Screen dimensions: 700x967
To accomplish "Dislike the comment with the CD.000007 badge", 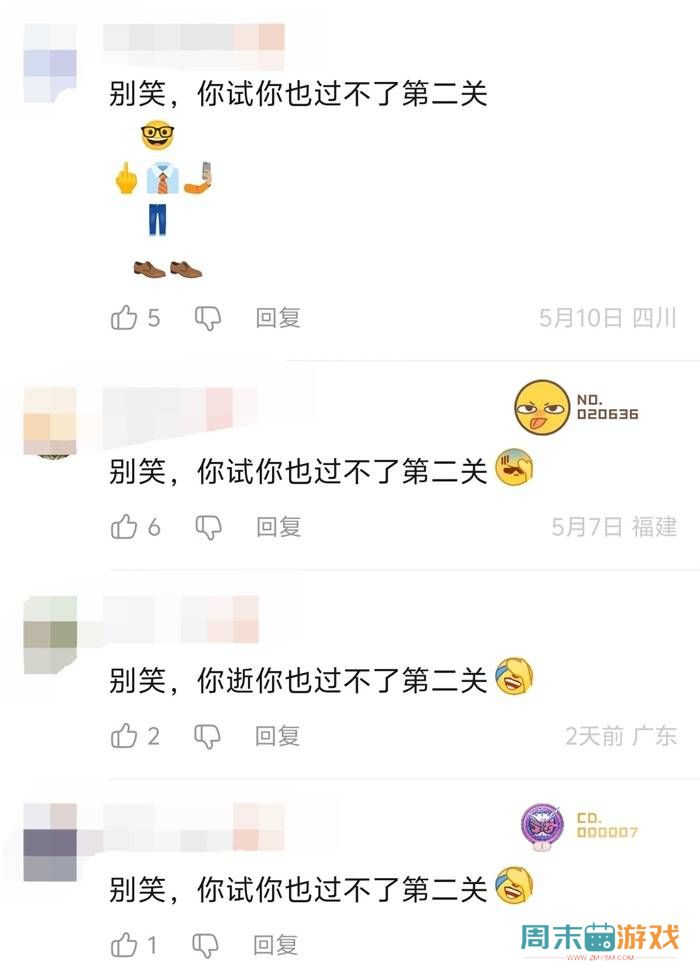I will 207,944.
